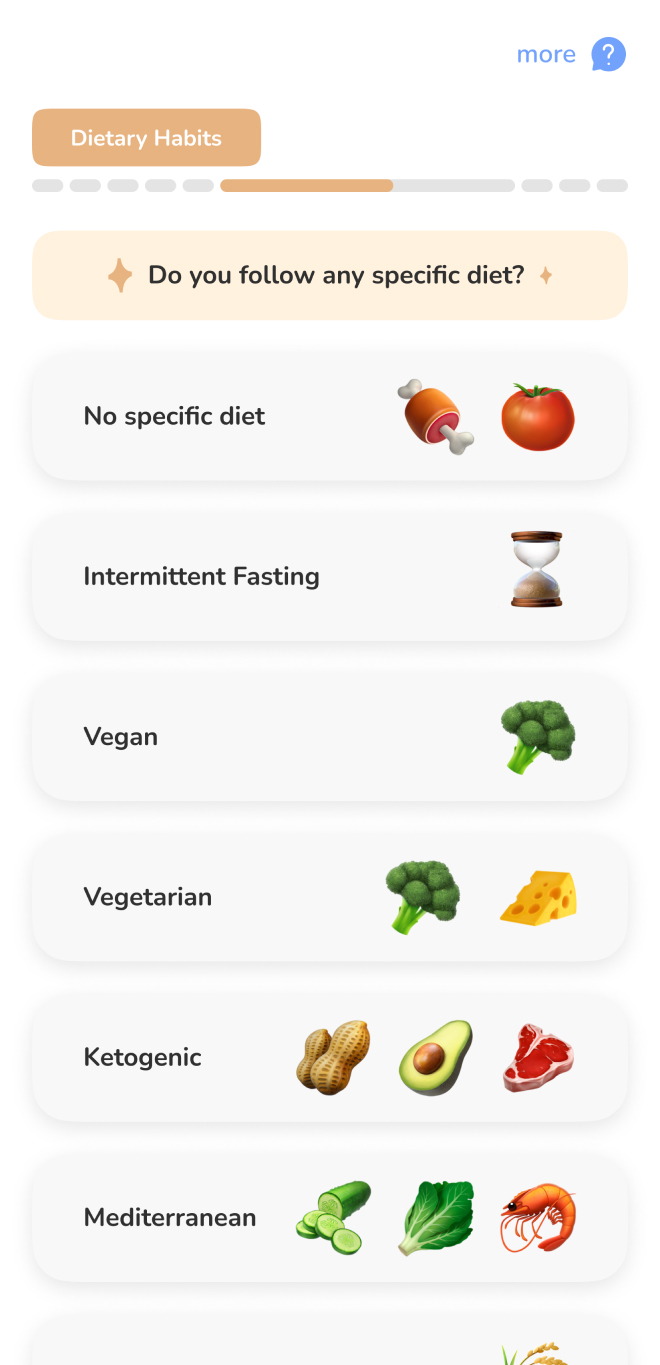
Task: Choose the Ketogenic diet
Action: [329, 1057]
